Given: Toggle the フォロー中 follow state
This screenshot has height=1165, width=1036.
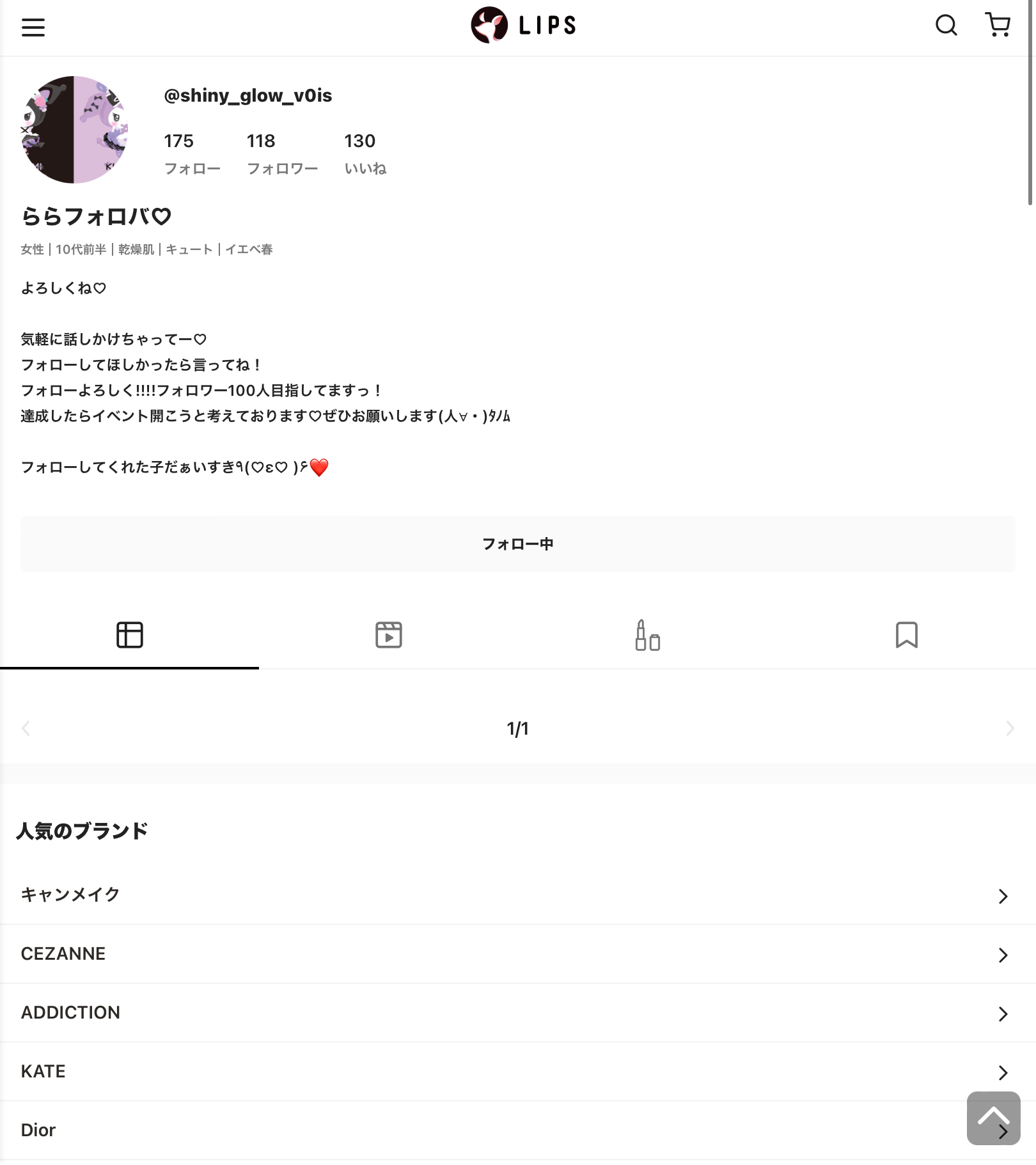Looking at the screenshot, I should tap(518, 544).
